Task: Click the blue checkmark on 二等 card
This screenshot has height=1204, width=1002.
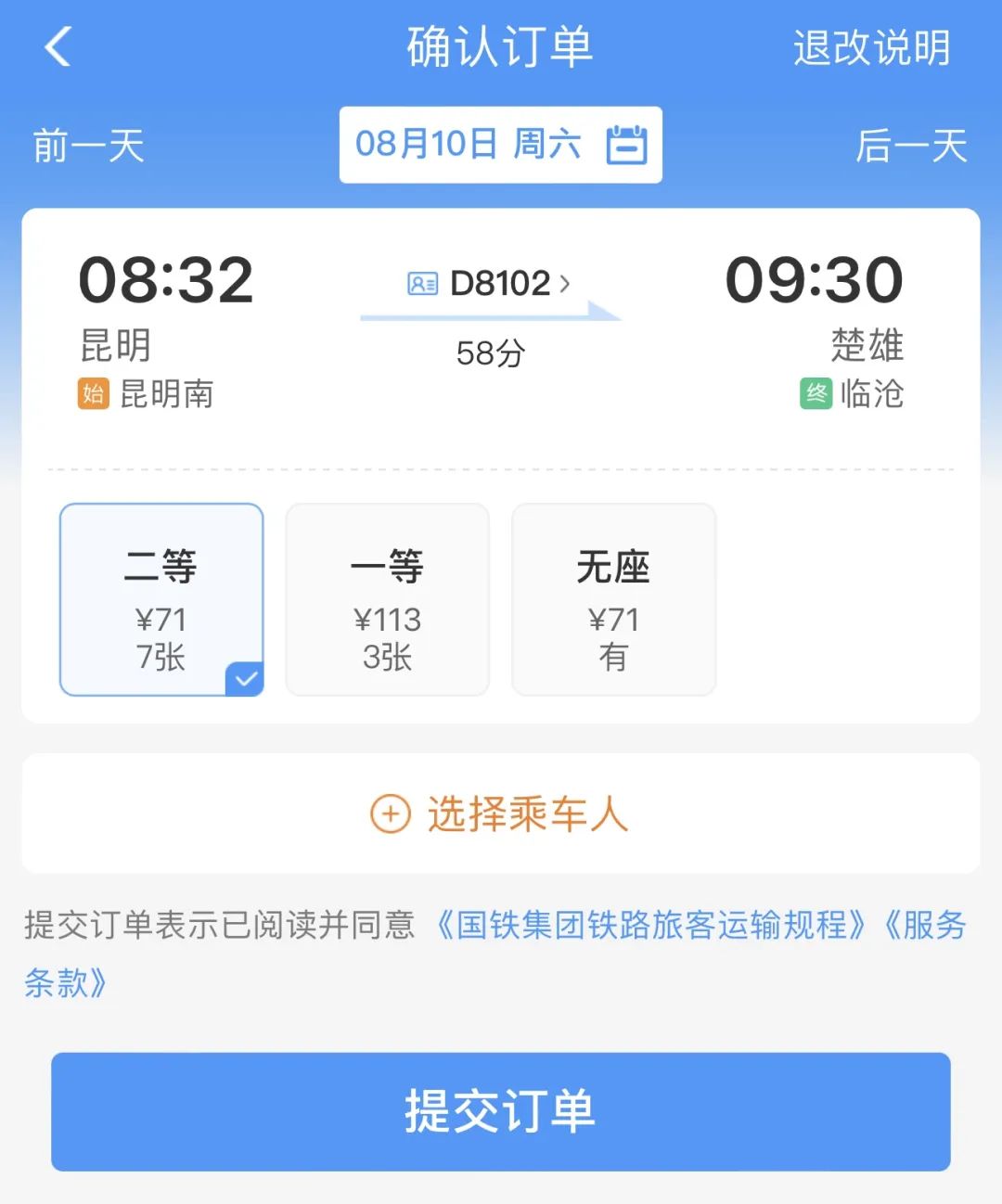Action: click(x=245, y=678)
